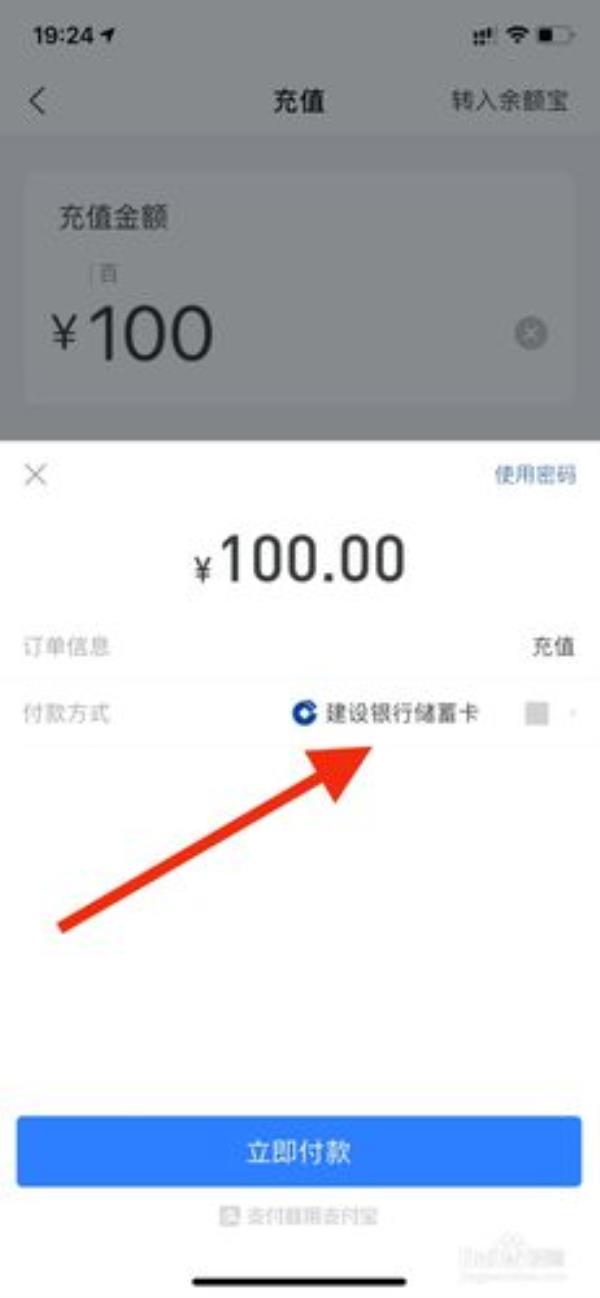Clear the 充值金额 amount
600x1298 pixels.
[531, 333]
